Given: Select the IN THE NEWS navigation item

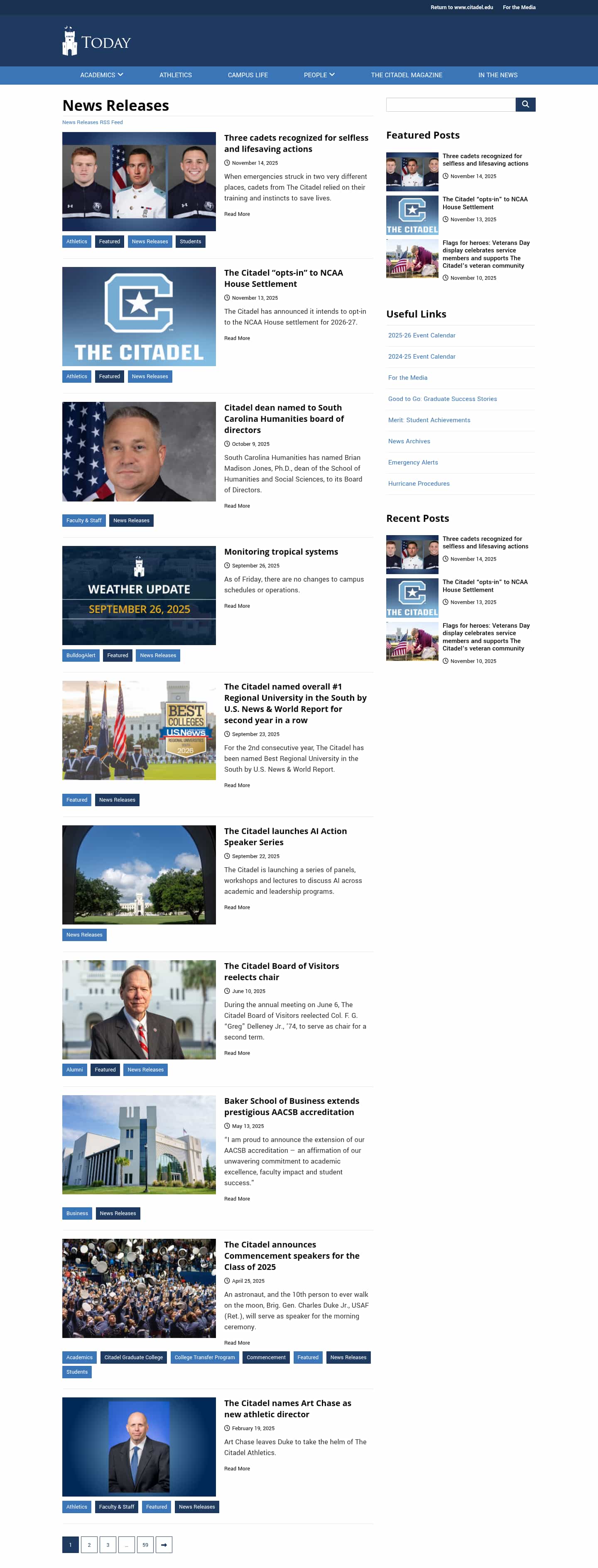Looking at the screenshot, I should coord(498,74).
